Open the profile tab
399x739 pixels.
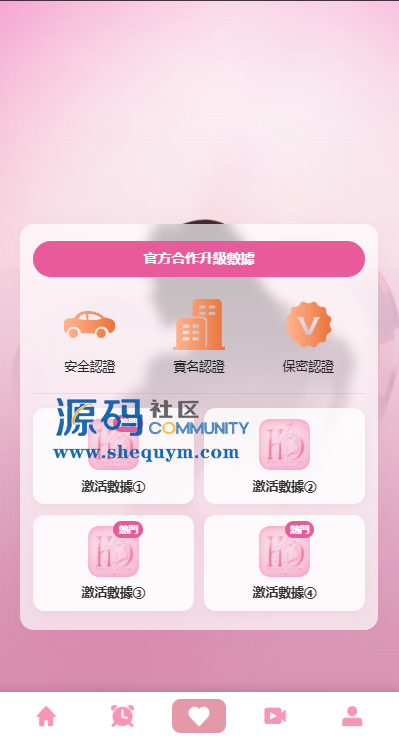click(352, 716)
